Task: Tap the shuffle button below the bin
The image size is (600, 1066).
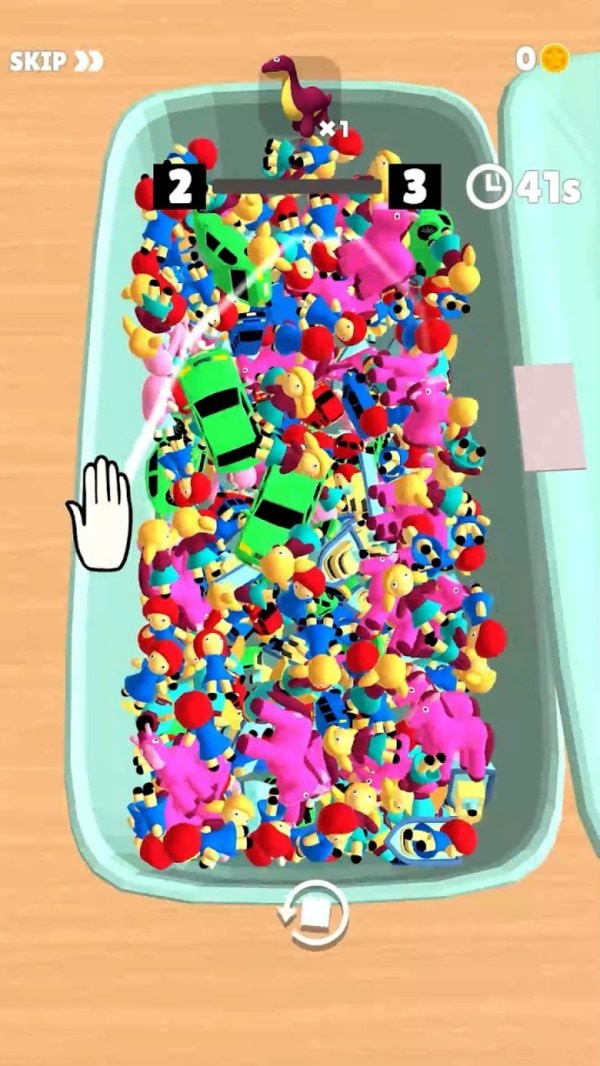Action: (316, 912)
